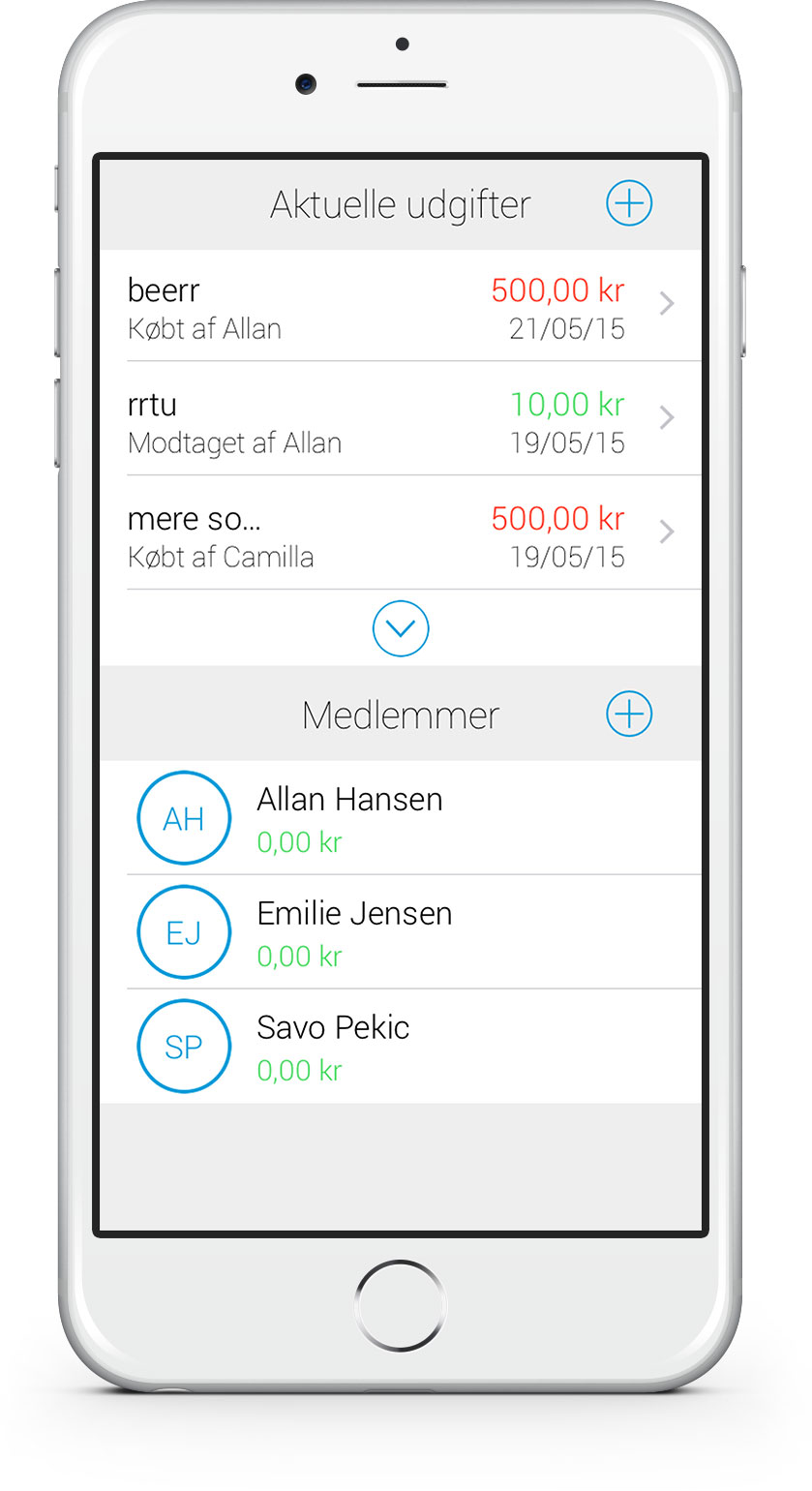Expand the expense list with the down chevron
812x1491 pixels.
click(x=401, y=628)
